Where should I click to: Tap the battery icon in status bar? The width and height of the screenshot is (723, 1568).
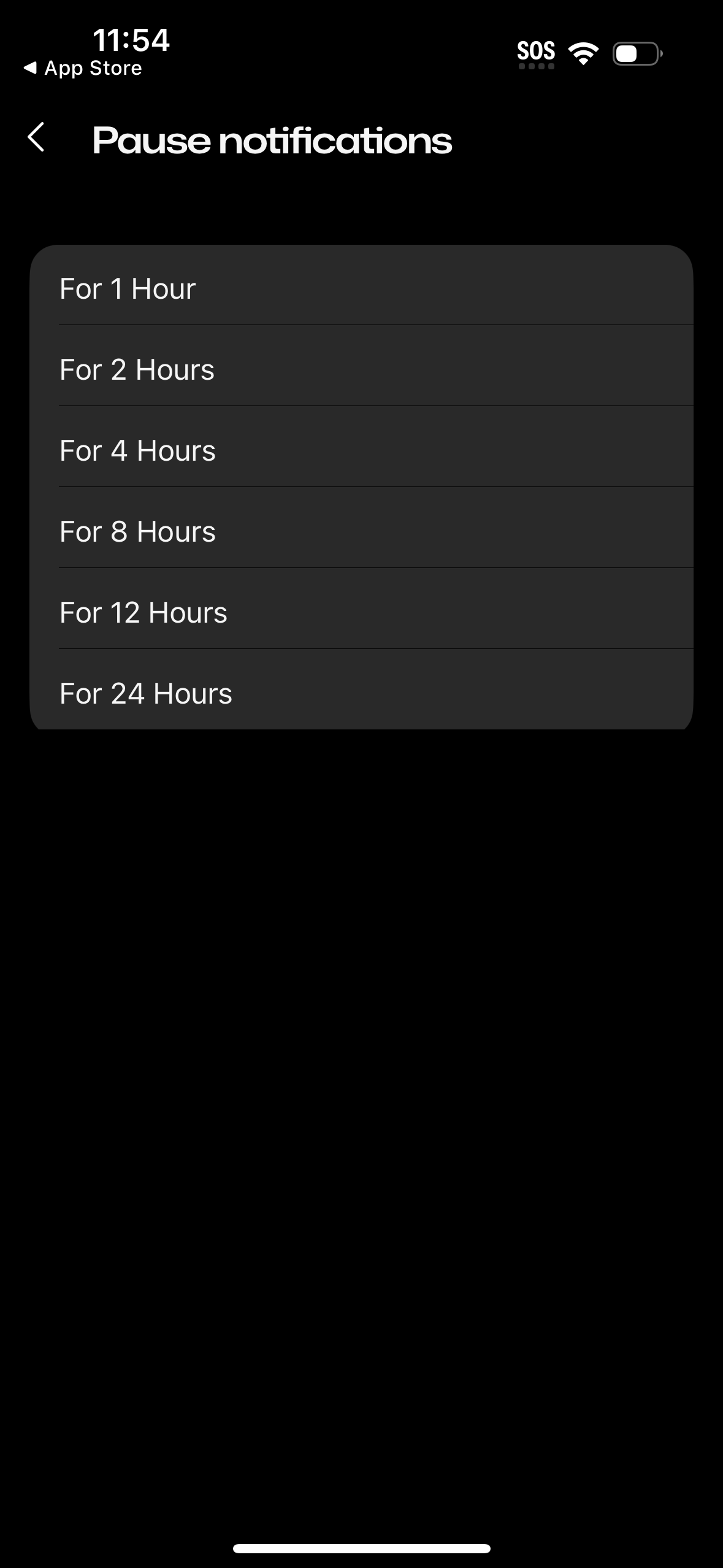click(635, 54)
